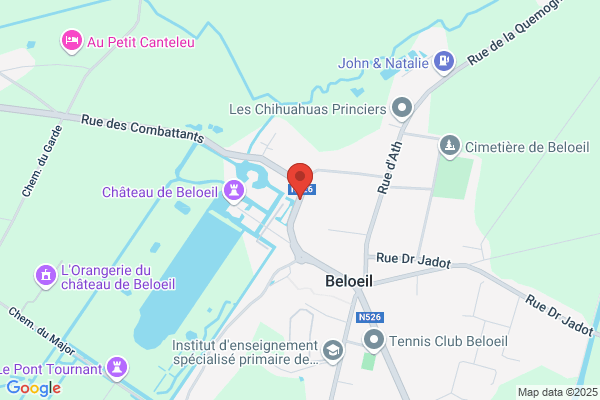The width and height of the screenshot is (600, 400).
Task: Select the John & Natalie gas station marker
Action: (445, 62)
